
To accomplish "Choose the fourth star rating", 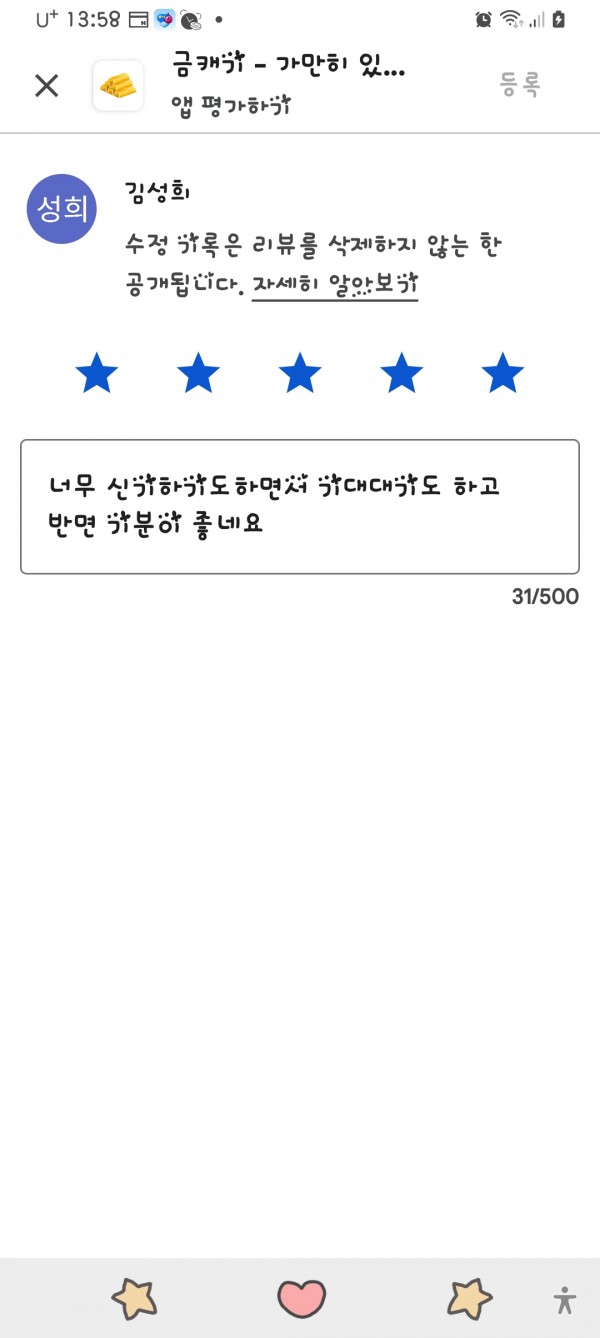I will point(401,373).
